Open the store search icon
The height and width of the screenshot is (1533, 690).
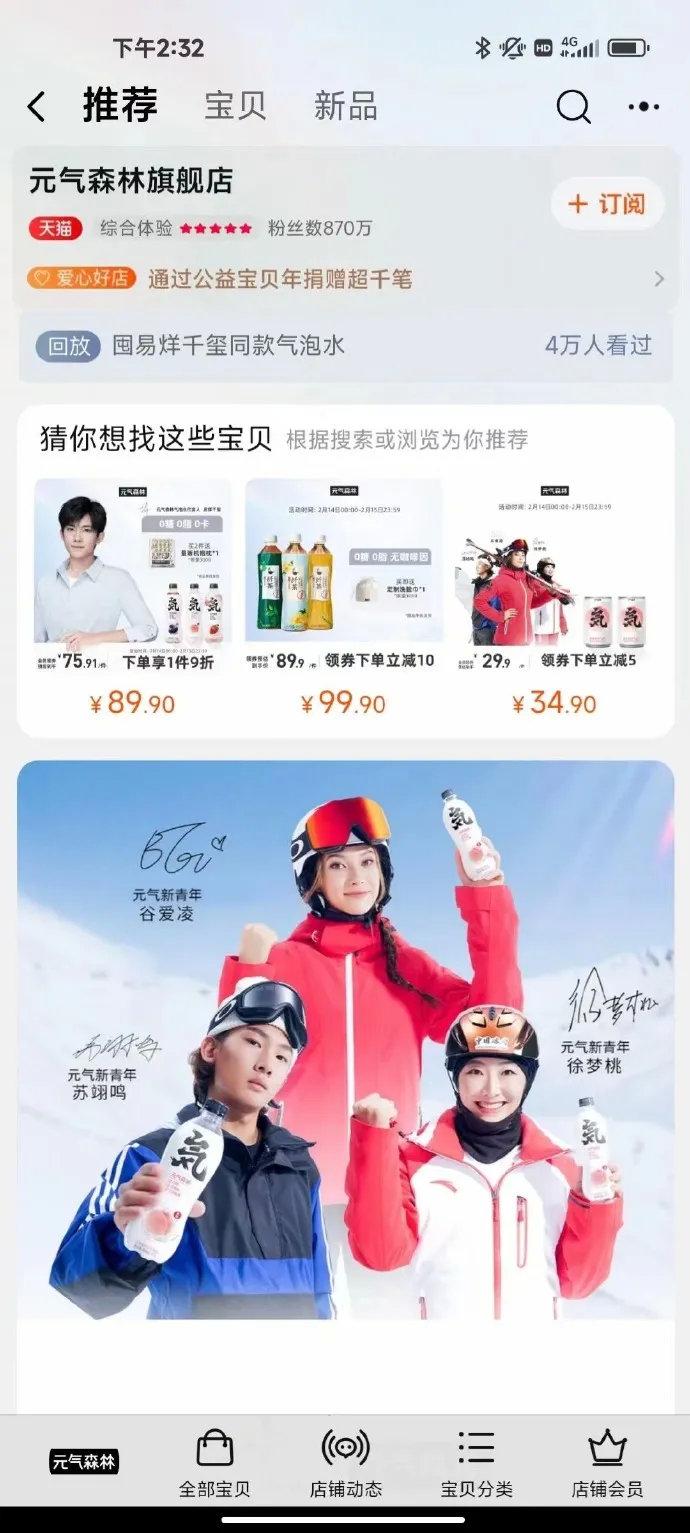click(573, 106)
